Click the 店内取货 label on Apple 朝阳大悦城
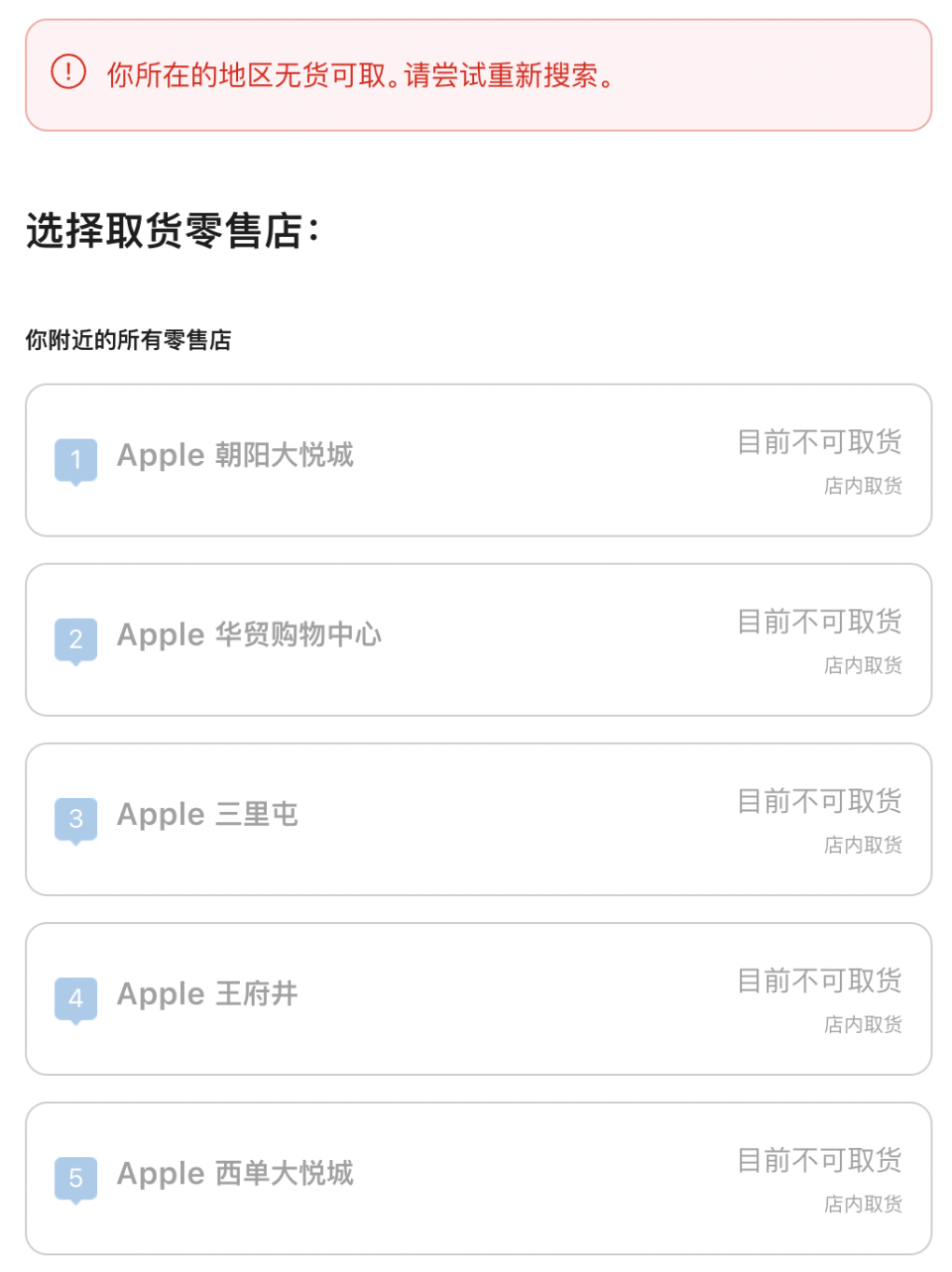The width and height of the screenshot is (952, 1272). (x=862, y=486)
